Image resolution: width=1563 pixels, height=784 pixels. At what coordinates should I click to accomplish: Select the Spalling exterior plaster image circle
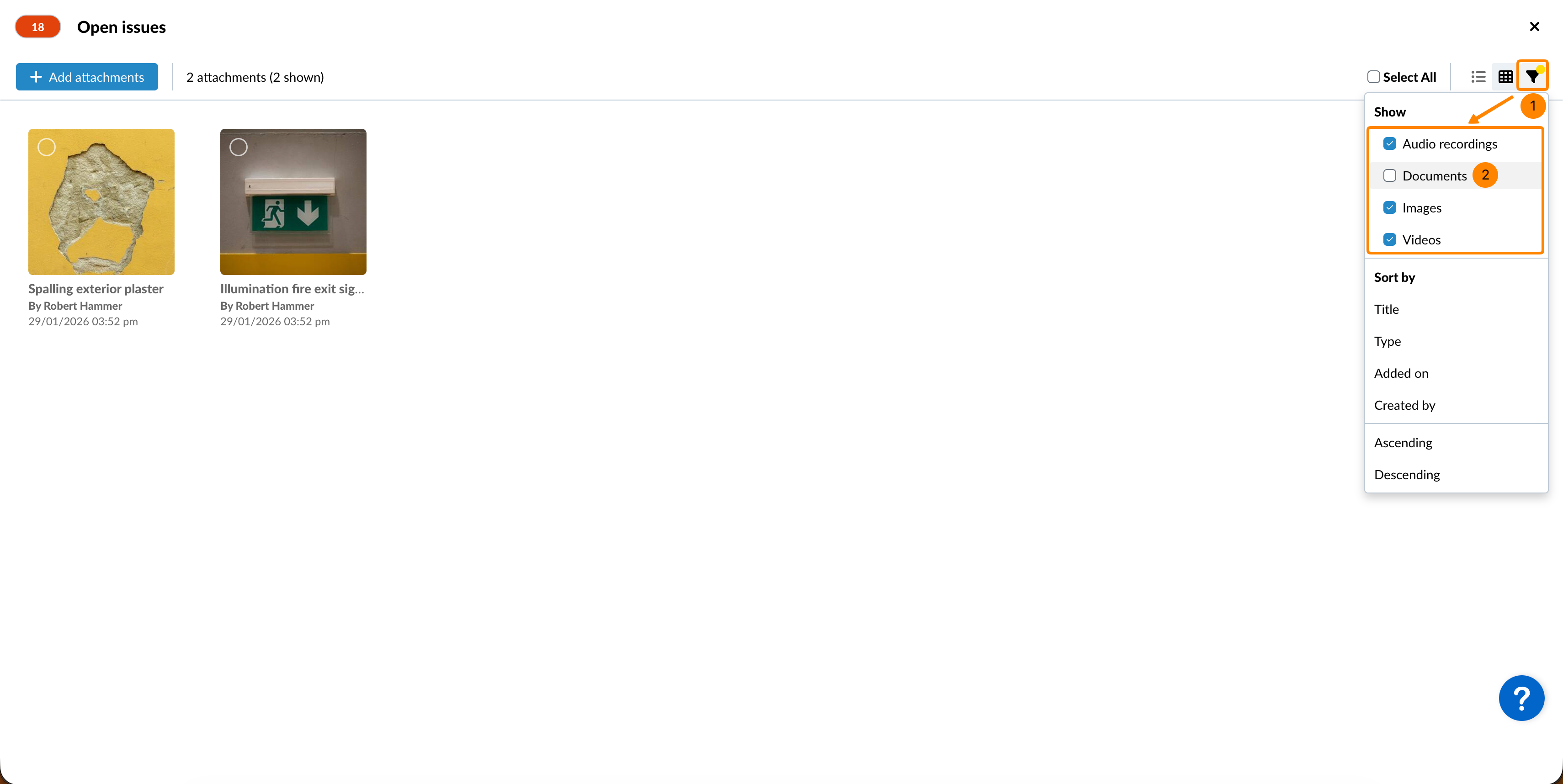point(47,147)
